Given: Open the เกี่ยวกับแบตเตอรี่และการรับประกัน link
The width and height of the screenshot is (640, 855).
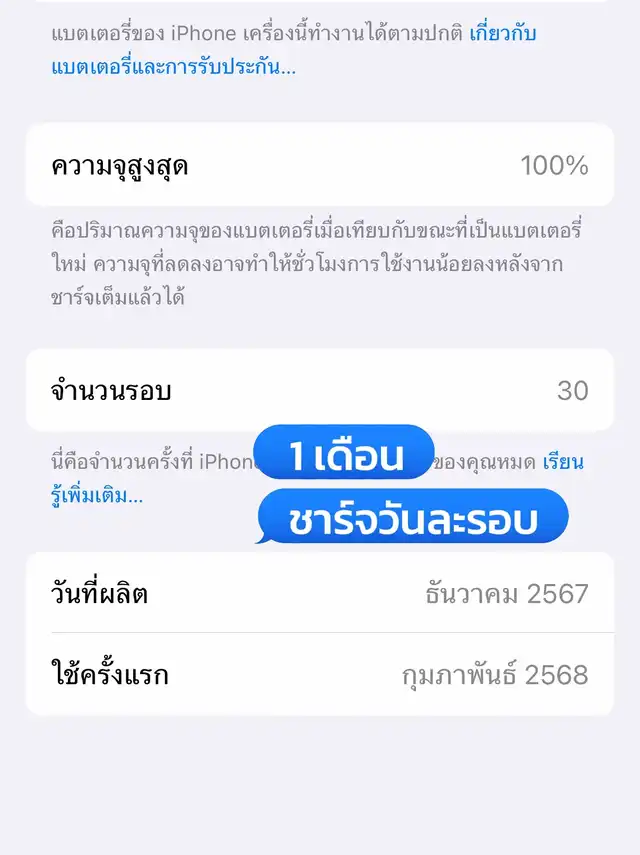Looking at the screenshot, I should [172, 68].
